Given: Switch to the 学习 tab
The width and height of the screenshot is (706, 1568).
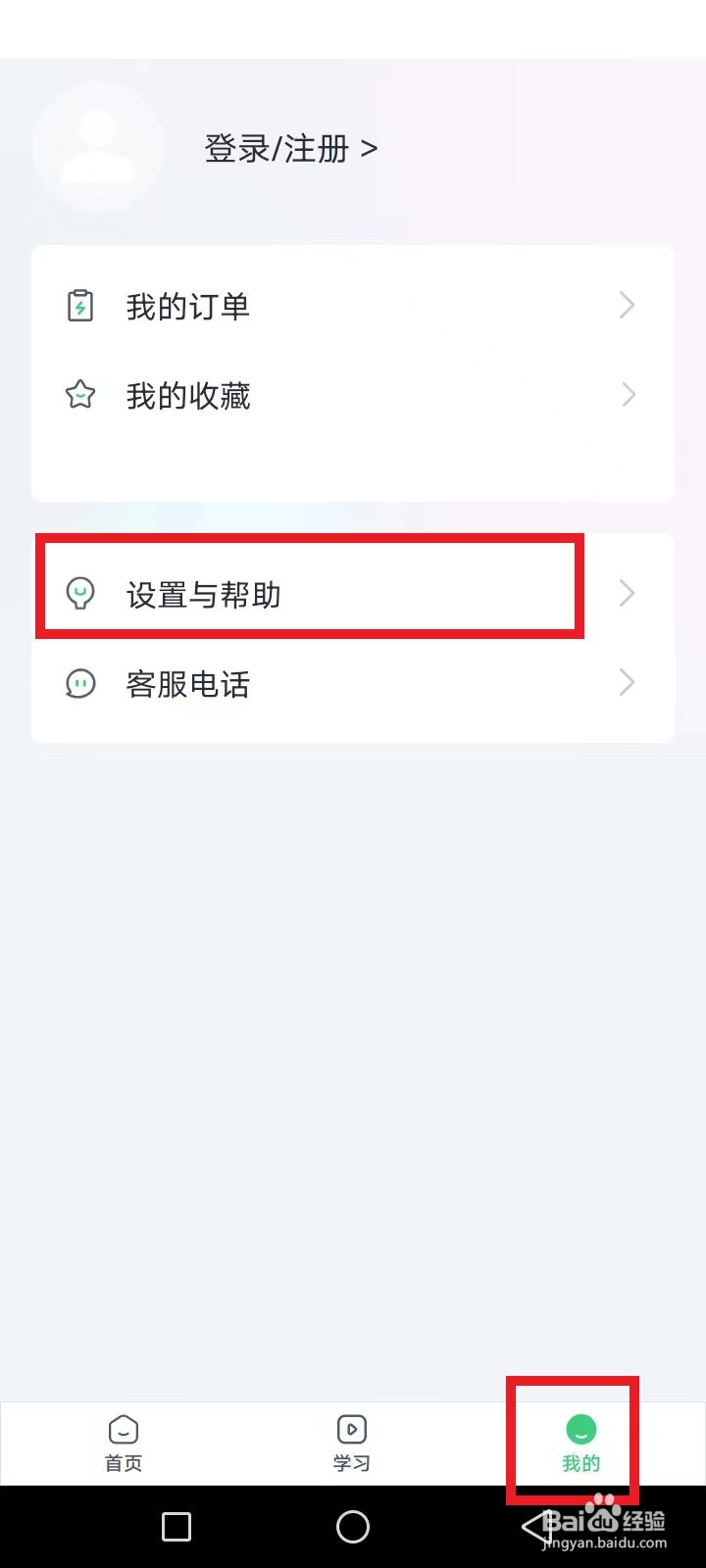Looking at the screenshot, I should (x=350, y=1443).
